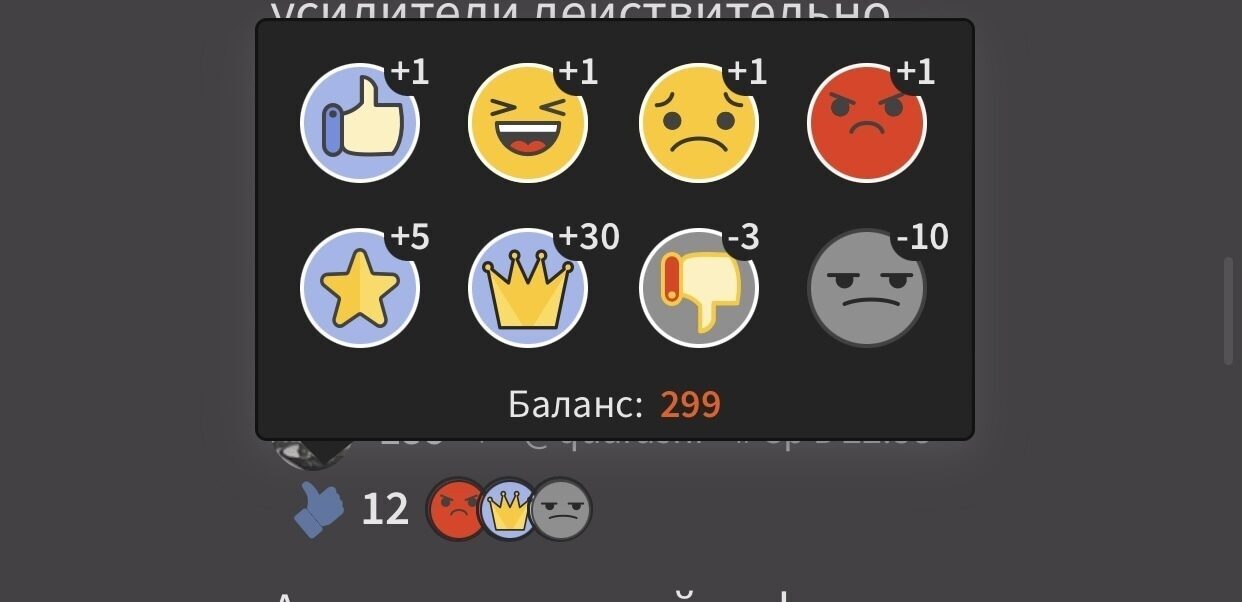Award the +5 star reaction

[360, 289]
